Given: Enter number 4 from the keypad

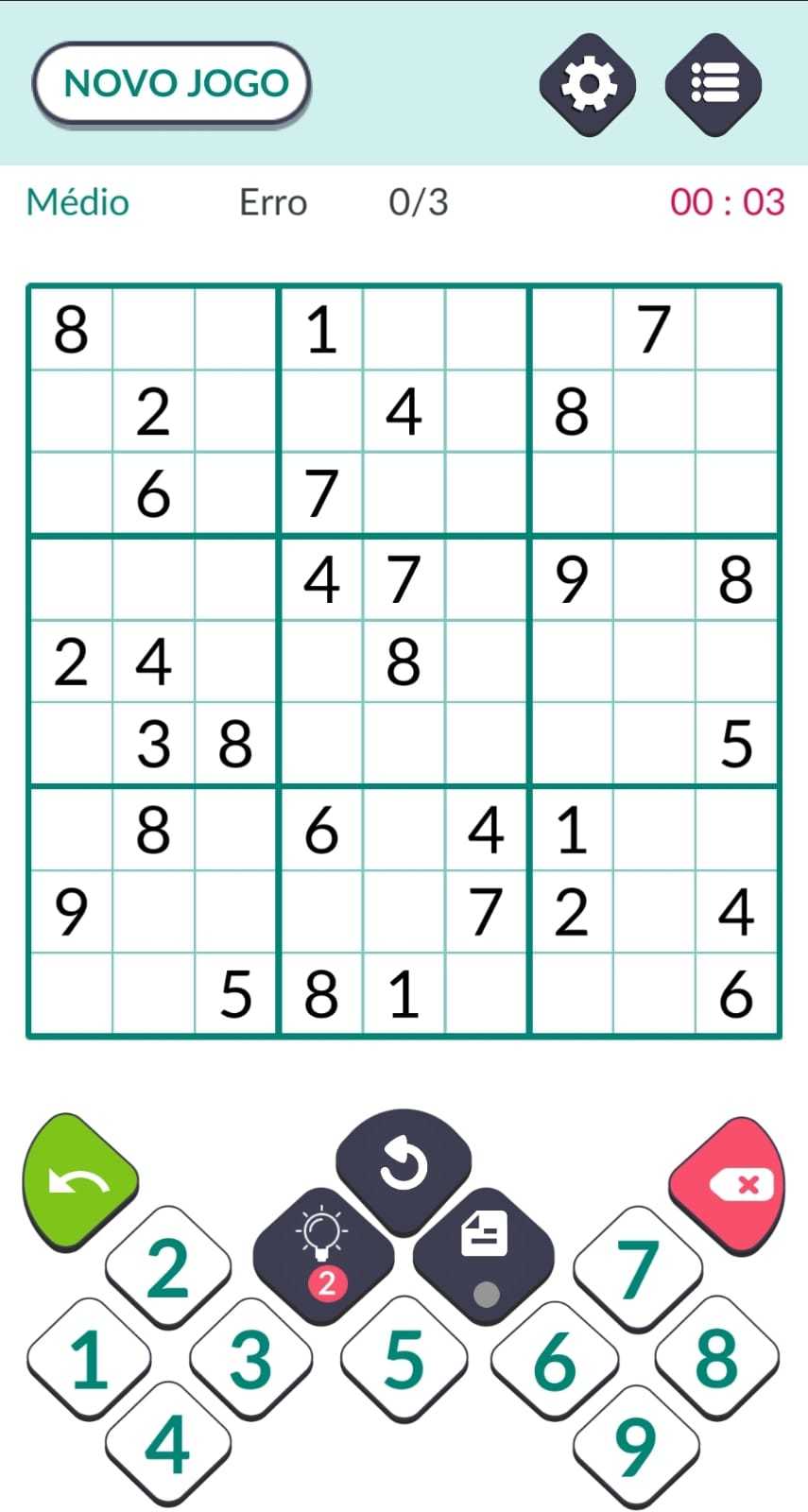Looking at the screenshot, I should pos(168,1444).
